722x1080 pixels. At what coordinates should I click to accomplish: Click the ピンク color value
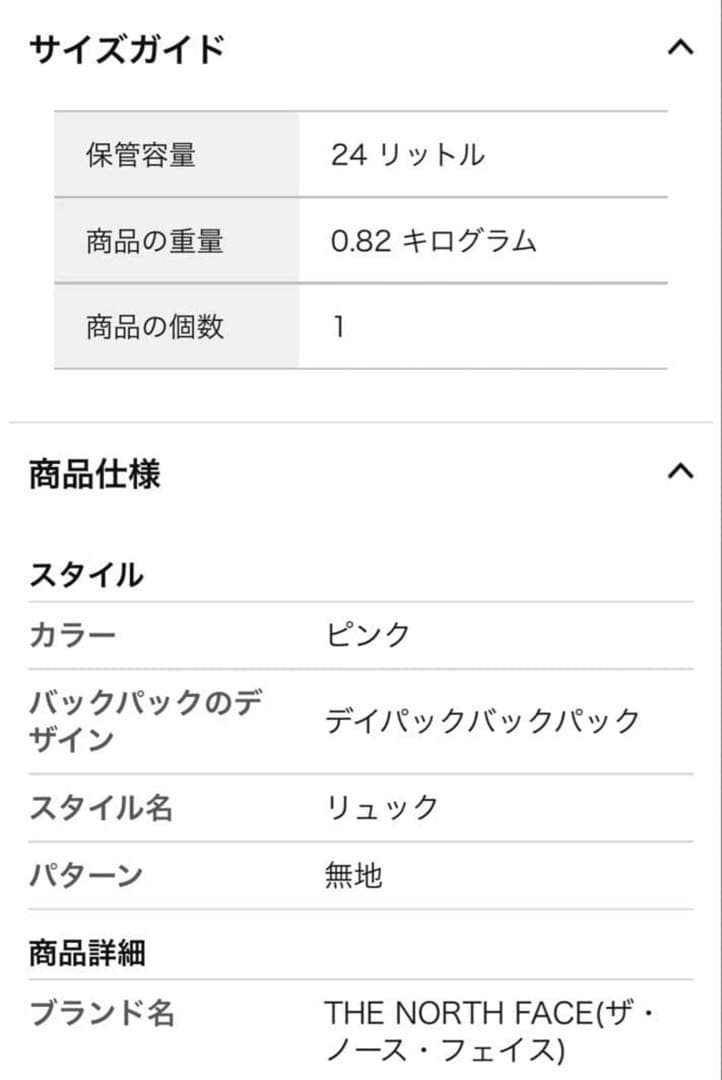(367, 633)
